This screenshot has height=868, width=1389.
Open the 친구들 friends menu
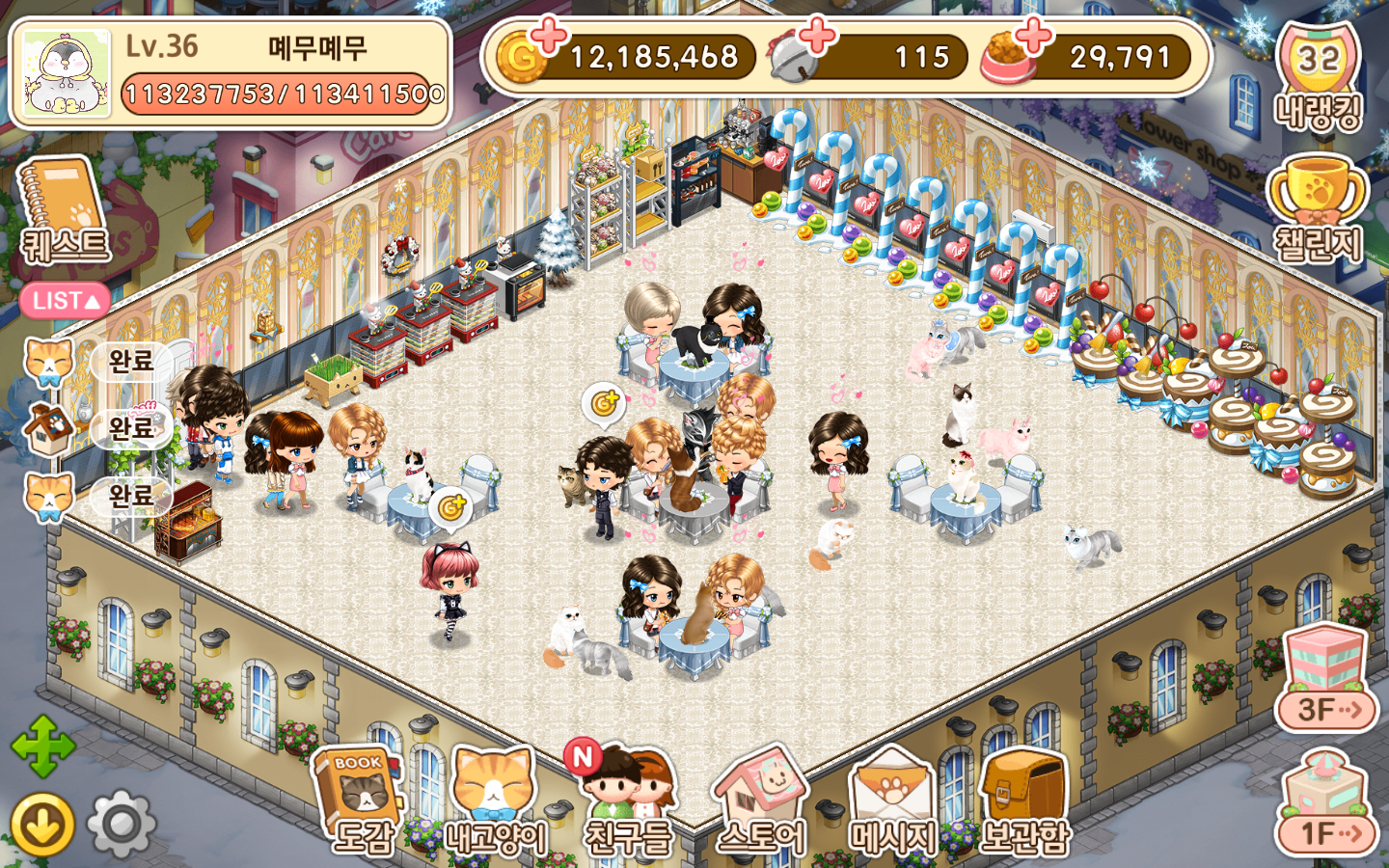[628, 800]
